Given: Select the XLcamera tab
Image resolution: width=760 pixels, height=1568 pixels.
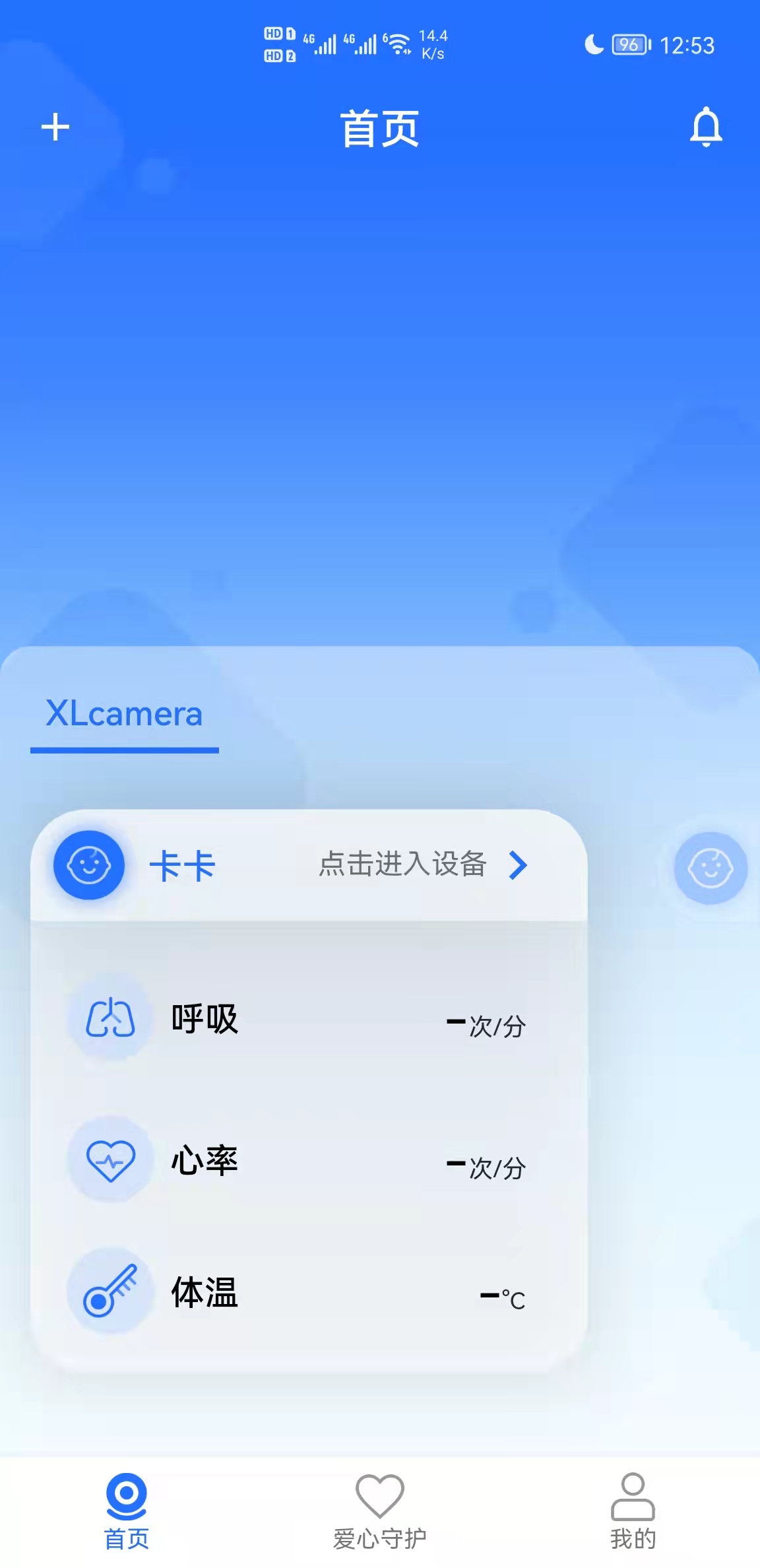Looking at the screenshot, I should (124, 715).
